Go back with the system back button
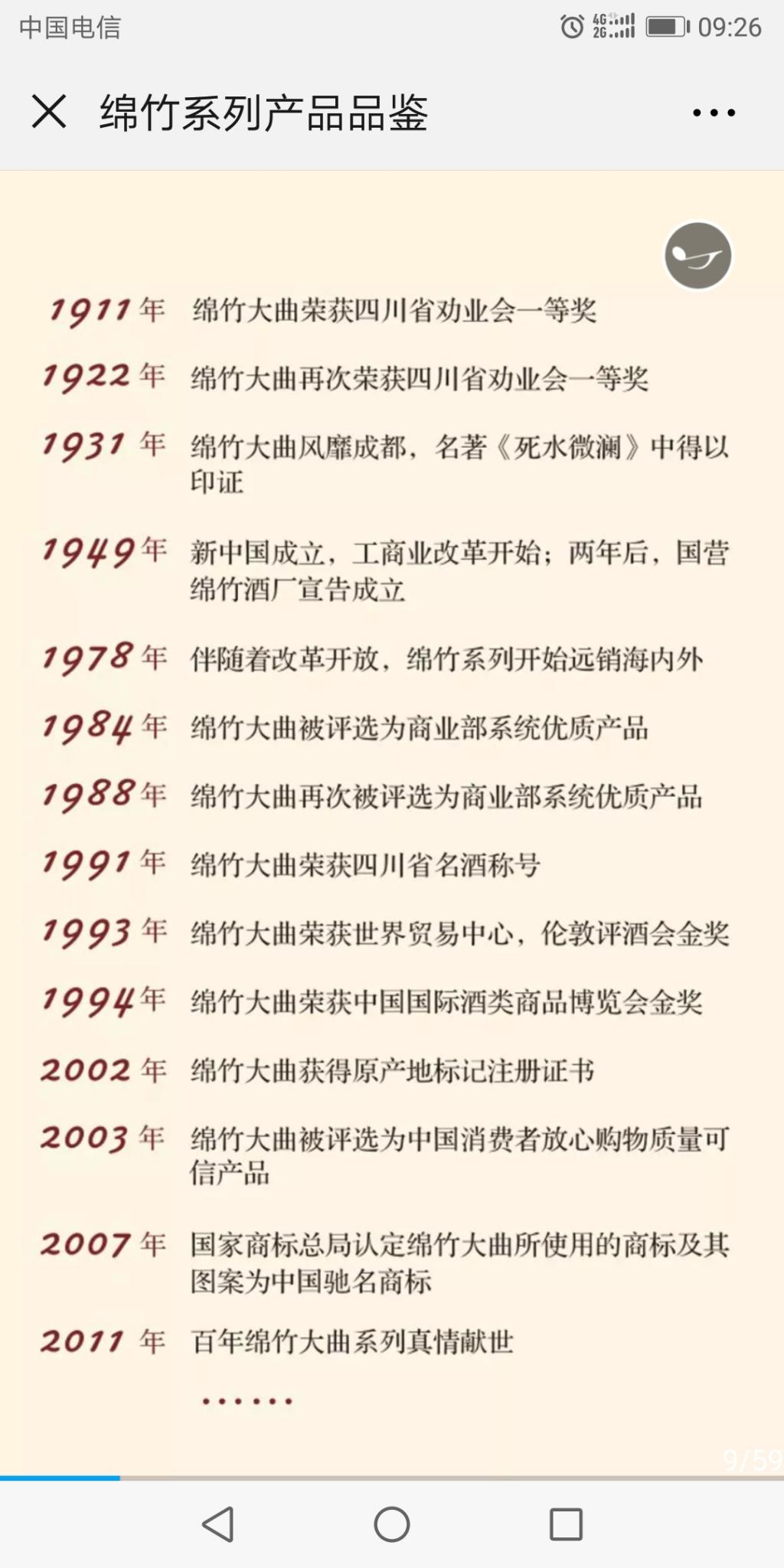The height and width of the screenshot is (1568, 784). [218, 1524]
